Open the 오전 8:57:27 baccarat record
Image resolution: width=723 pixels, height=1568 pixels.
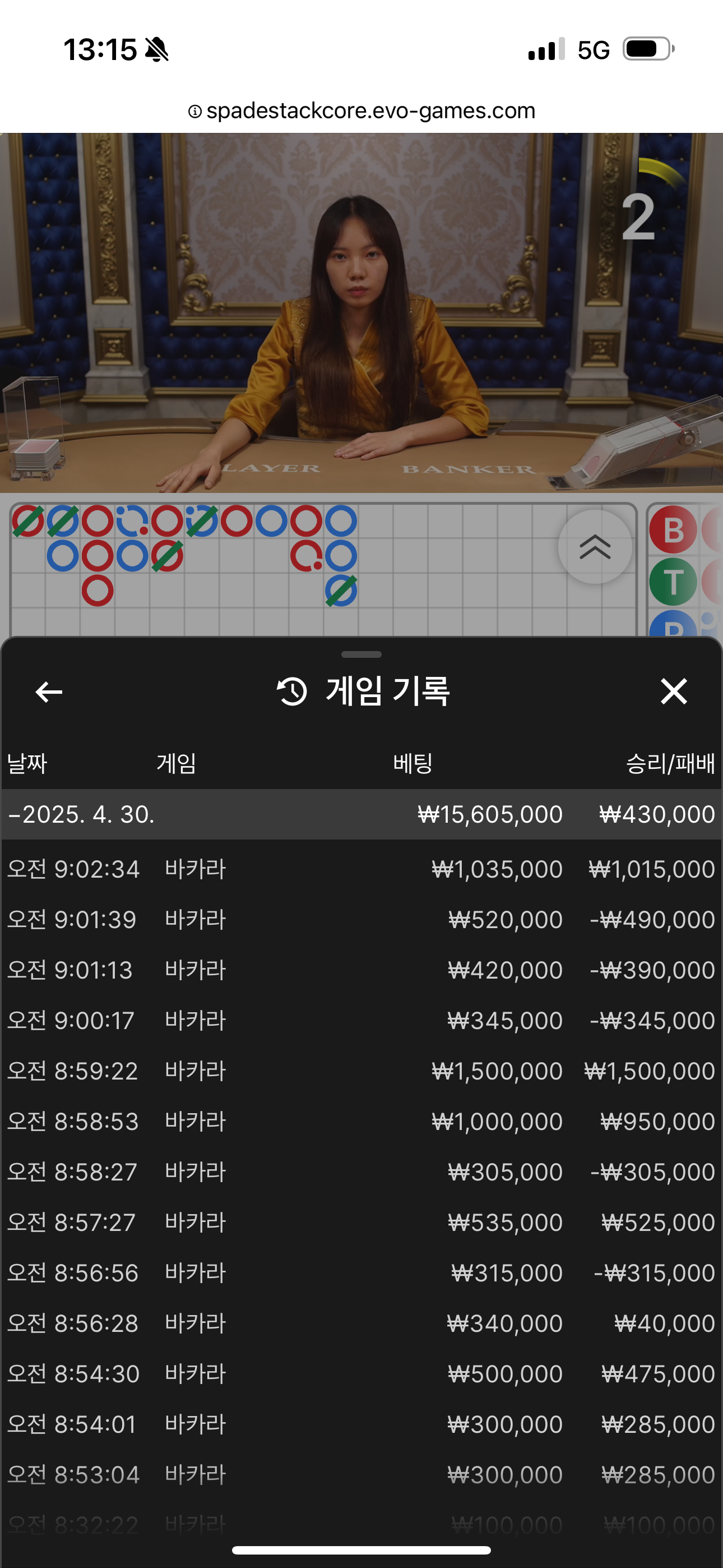click(x=361, y=1222)
